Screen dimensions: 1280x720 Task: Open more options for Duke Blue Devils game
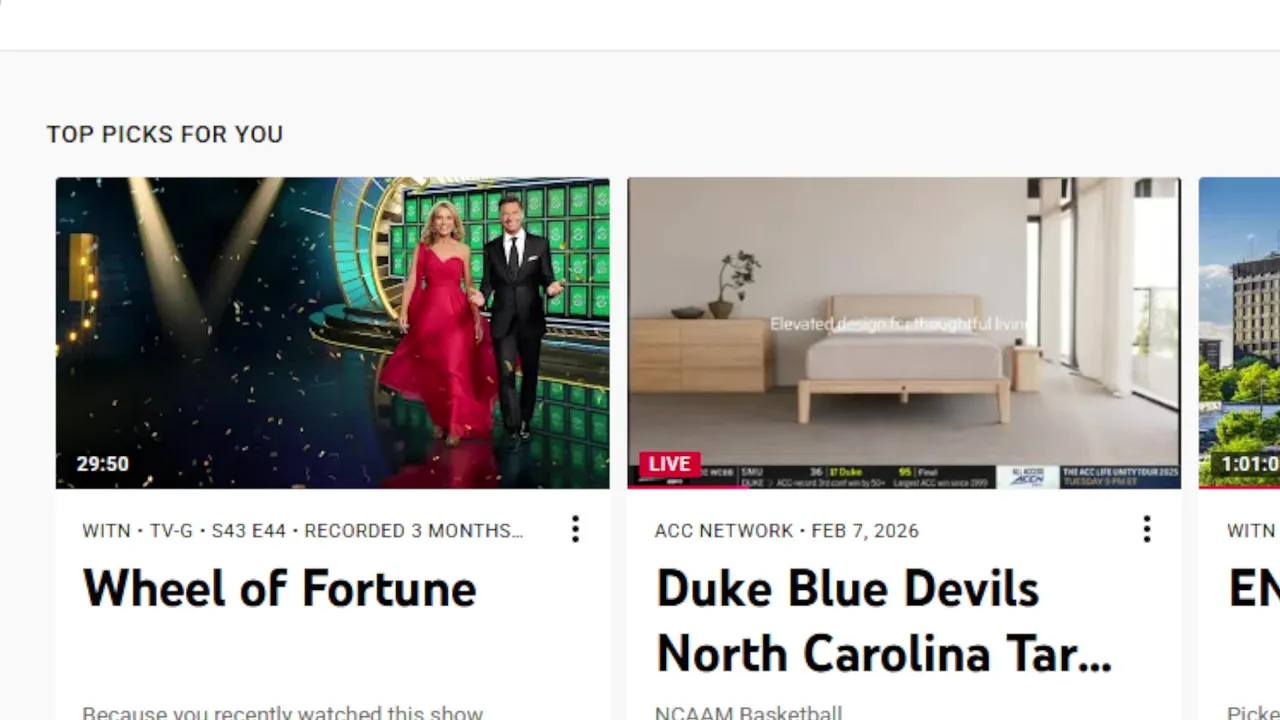(1147, 530)
